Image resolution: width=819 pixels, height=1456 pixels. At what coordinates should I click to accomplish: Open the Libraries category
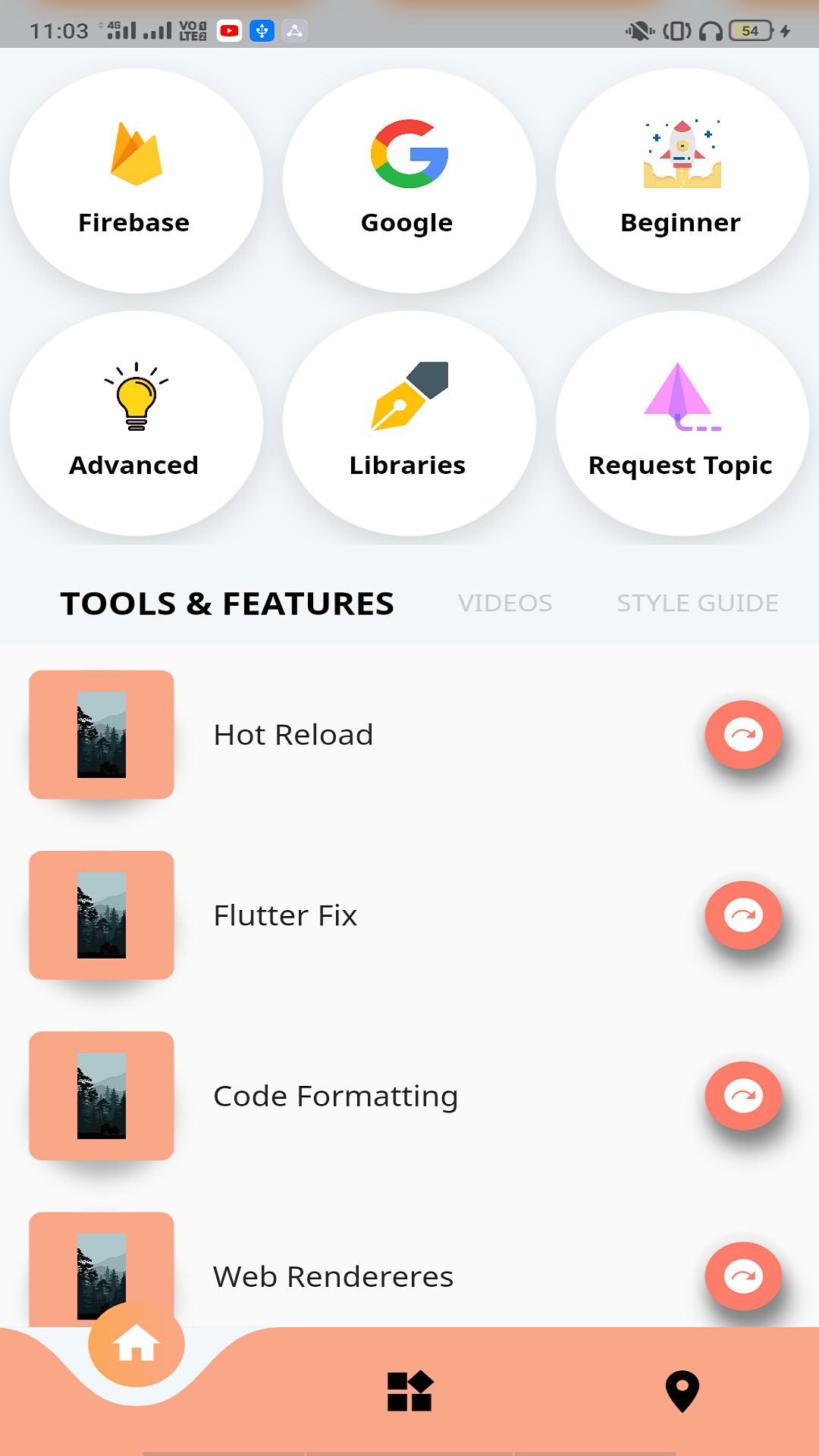point(409,423)
